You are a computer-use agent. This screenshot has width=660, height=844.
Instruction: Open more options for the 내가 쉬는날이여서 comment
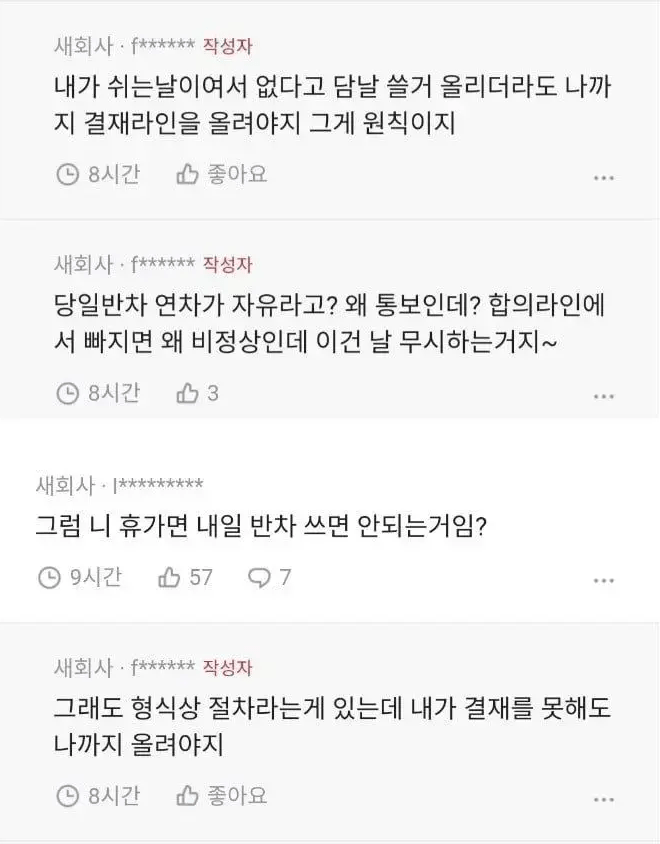click(603, 178)
